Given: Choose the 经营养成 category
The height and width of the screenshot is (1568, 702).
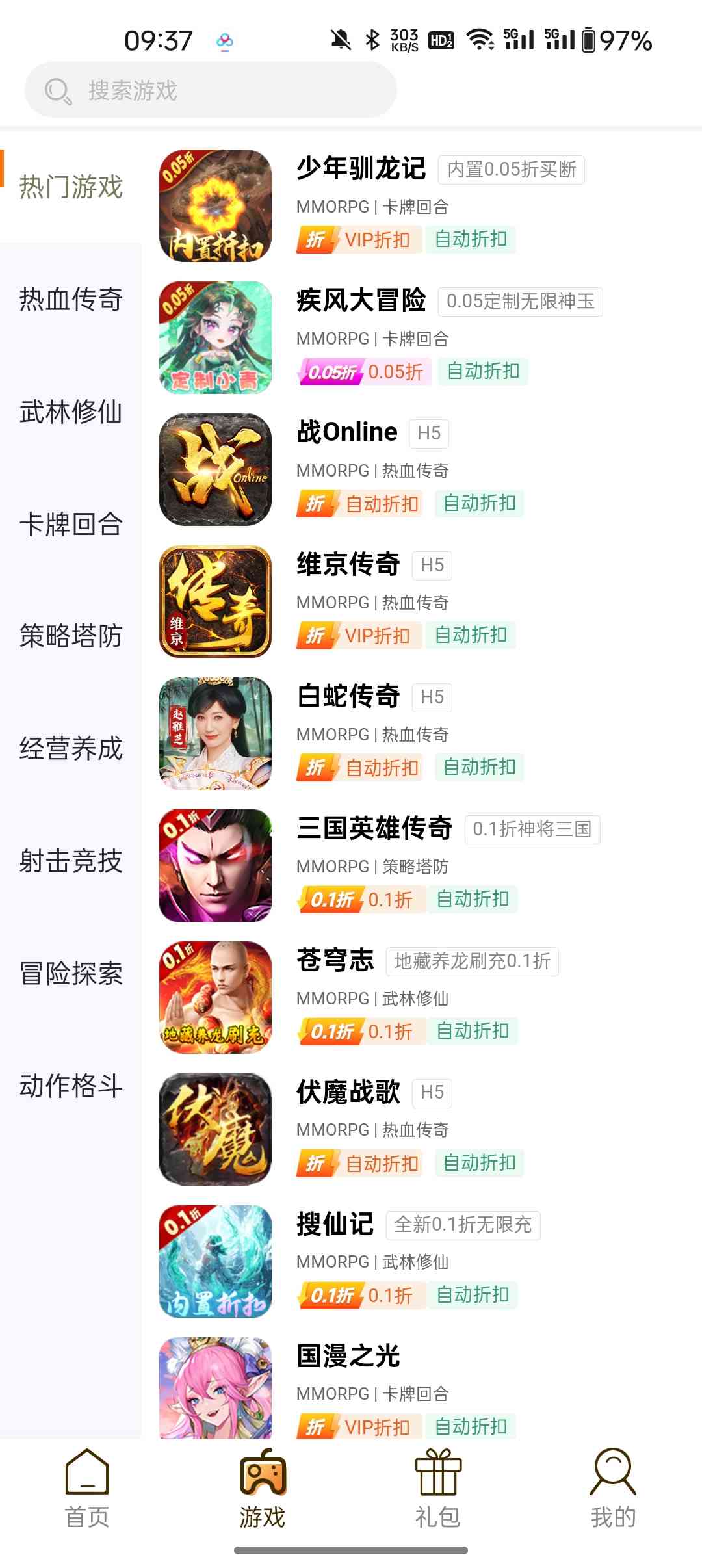Looking at the screenshot, I should pyautogui.click(x=71, y=748).
